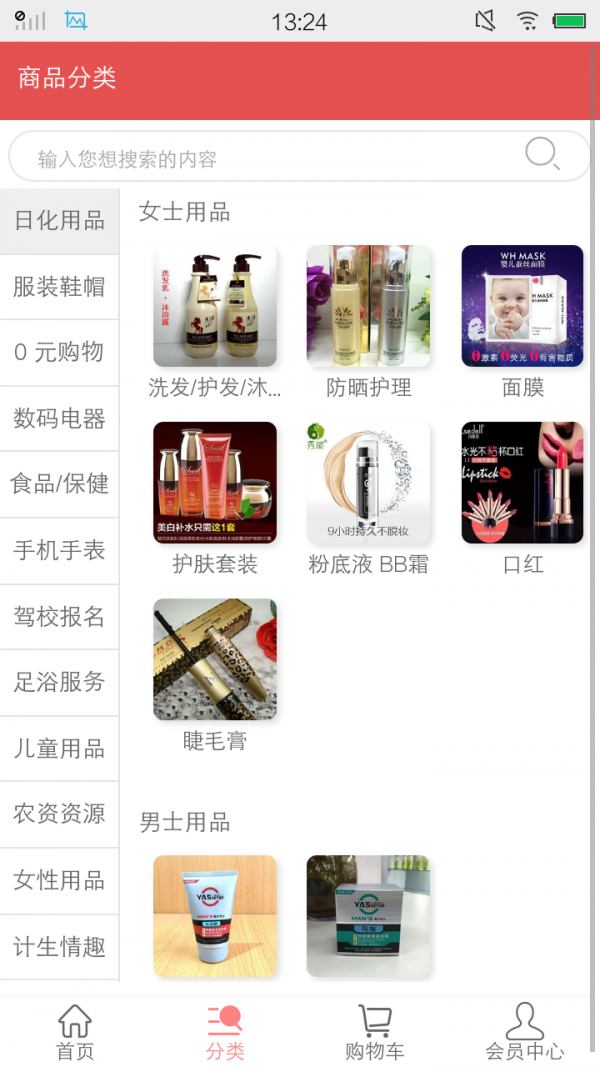The width and height of the screenshot is (600, 1067).
Task: Open the 食品/保健 category
Action: (59, 484)
